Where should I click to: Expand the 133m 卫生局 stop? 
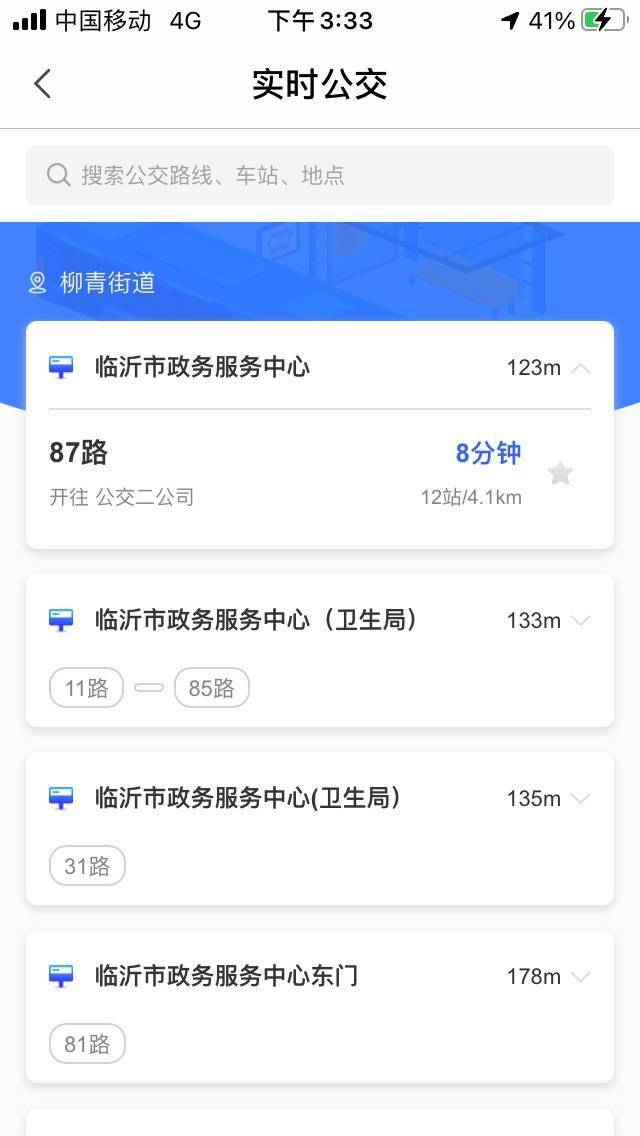(x=580, y=621)
